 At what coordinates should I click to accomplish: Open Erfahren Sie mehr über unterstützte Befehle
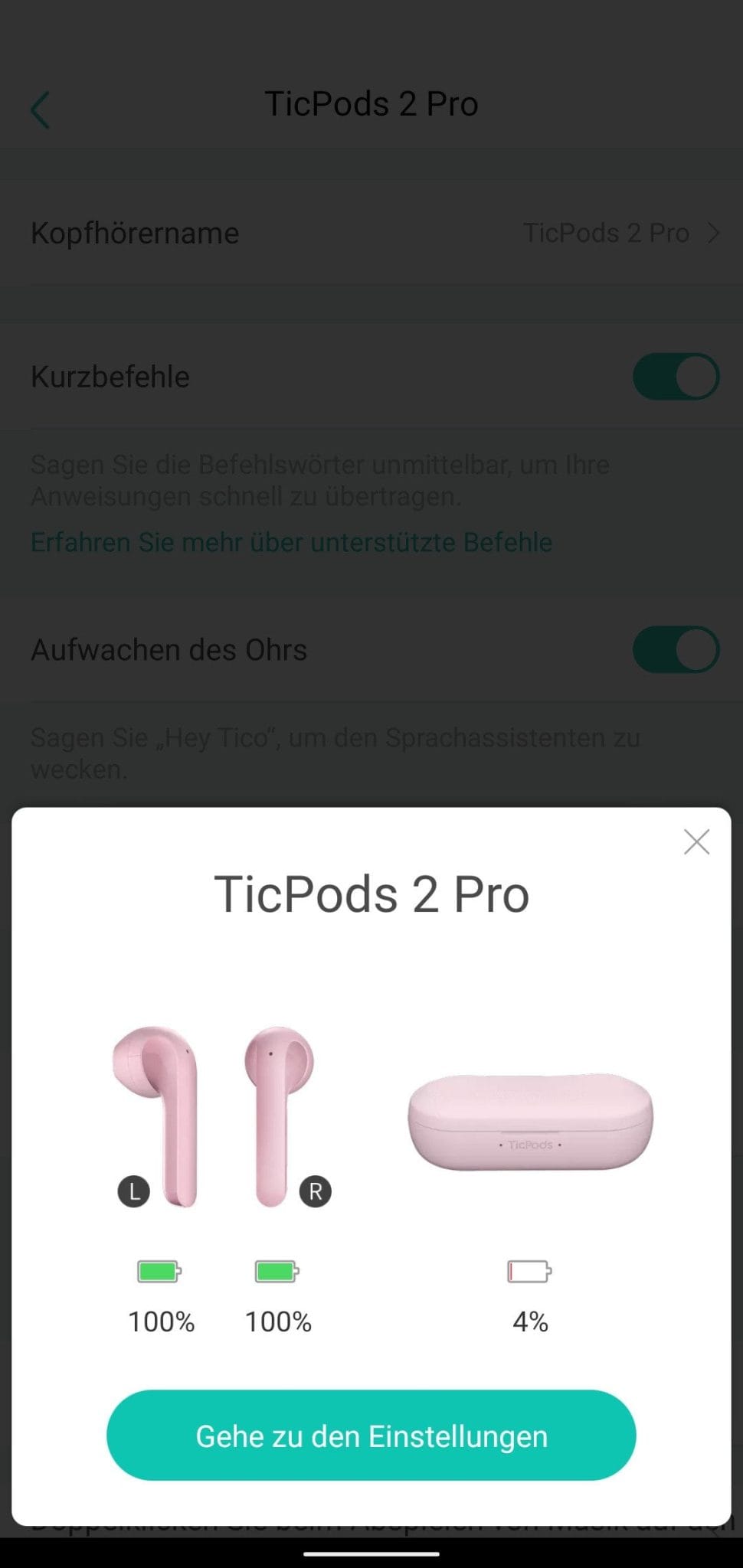(x=291, y=542)
